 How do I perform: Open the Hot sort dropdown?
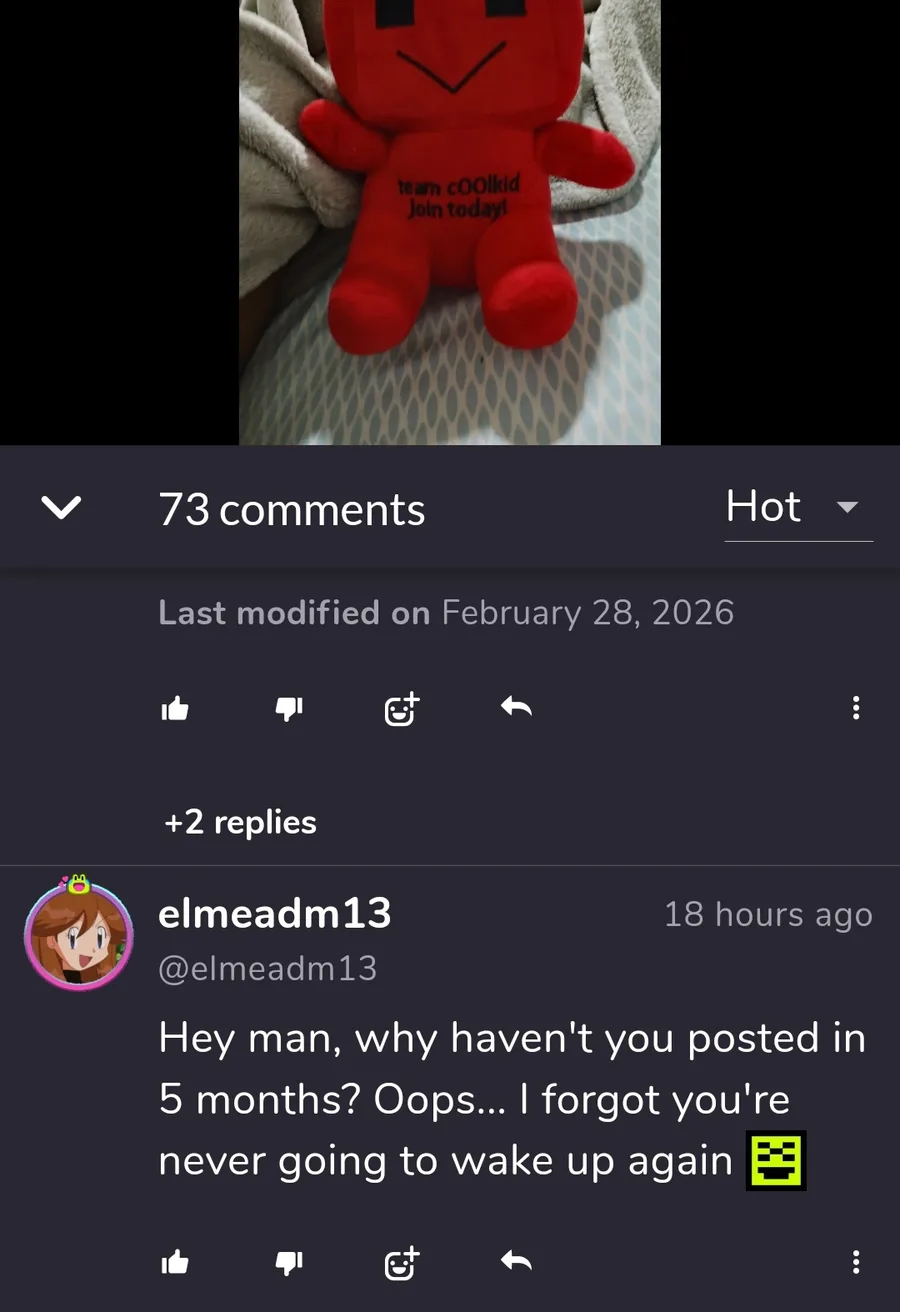[x=797, y=508]
